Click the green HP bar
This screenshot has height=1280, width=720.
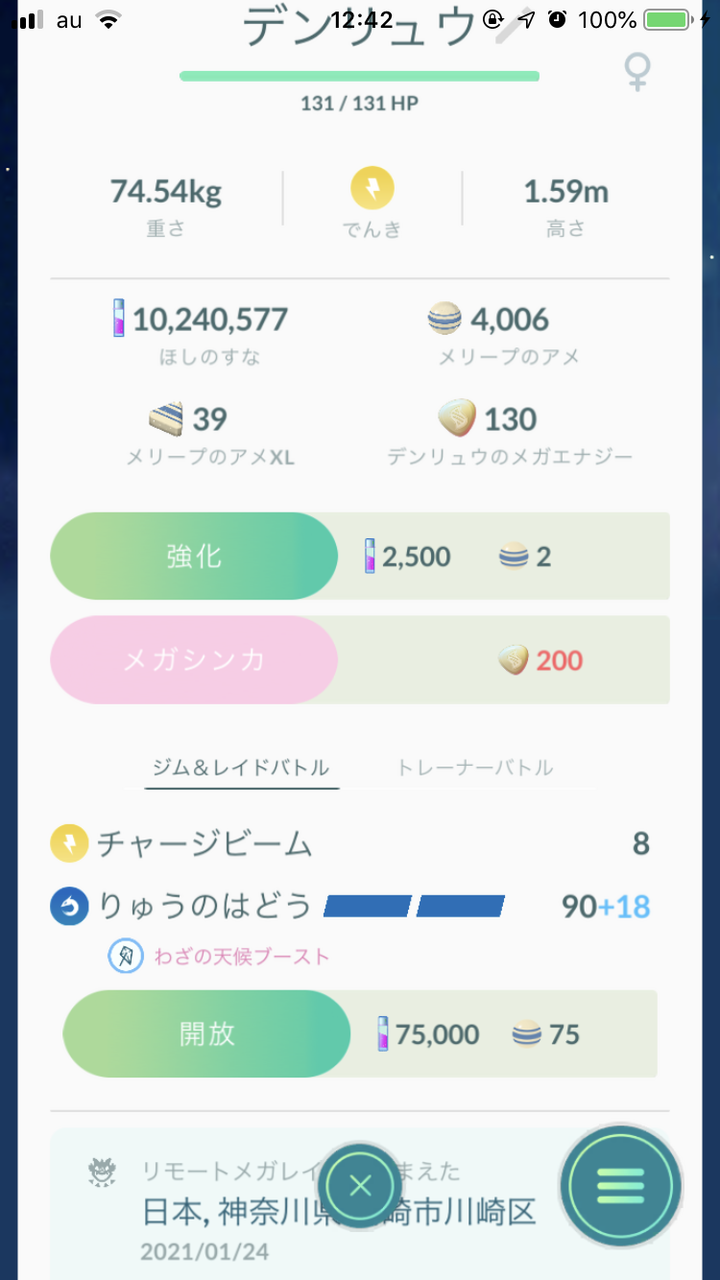360,74
